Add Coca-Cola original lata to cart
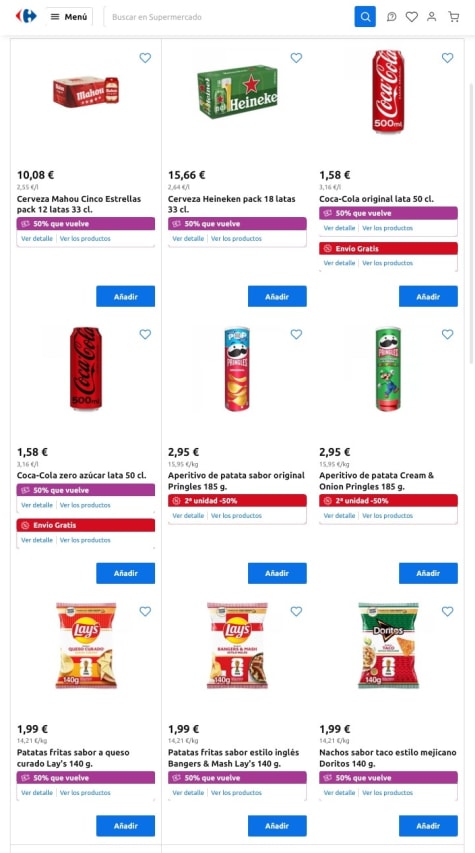Screen dimensions: 475x853 428,296
